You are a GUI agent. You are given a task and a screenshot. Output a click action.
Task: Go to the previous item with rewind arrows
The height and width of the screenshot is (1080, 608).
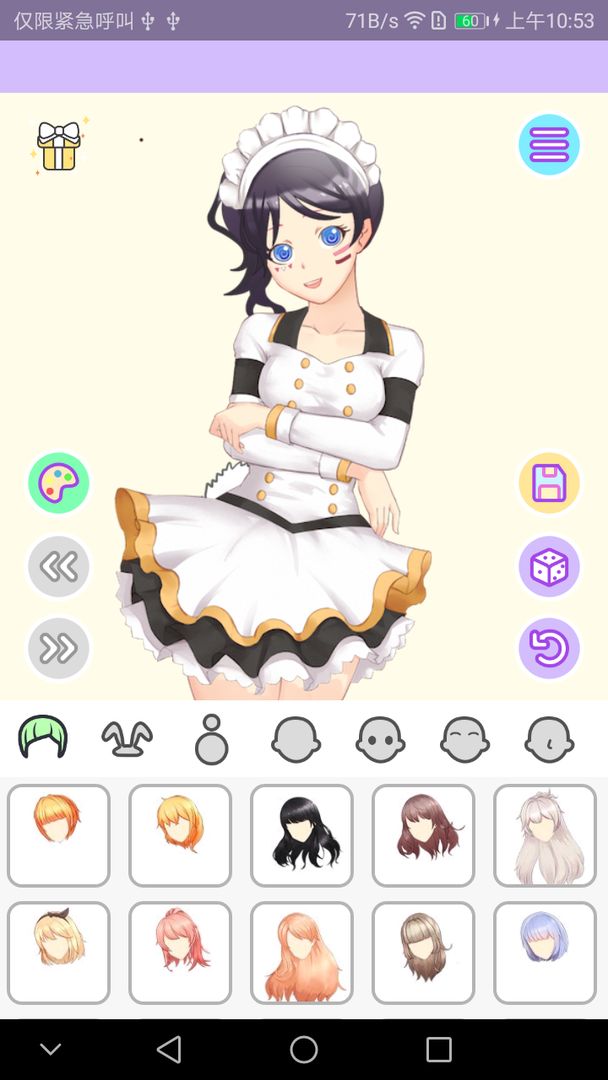click(59, 567)
